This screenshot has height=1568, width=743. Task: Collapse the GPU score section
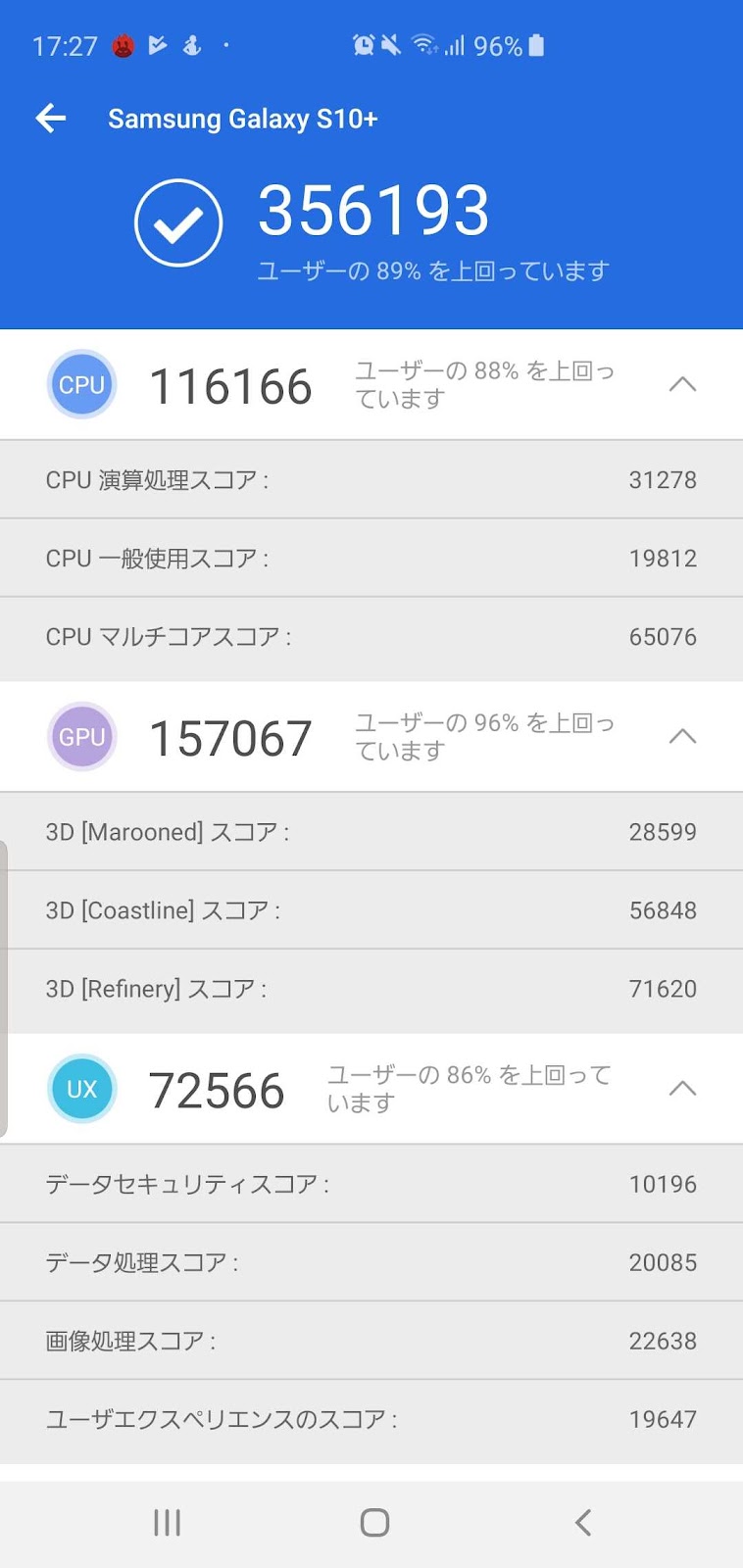click(682, 736)
